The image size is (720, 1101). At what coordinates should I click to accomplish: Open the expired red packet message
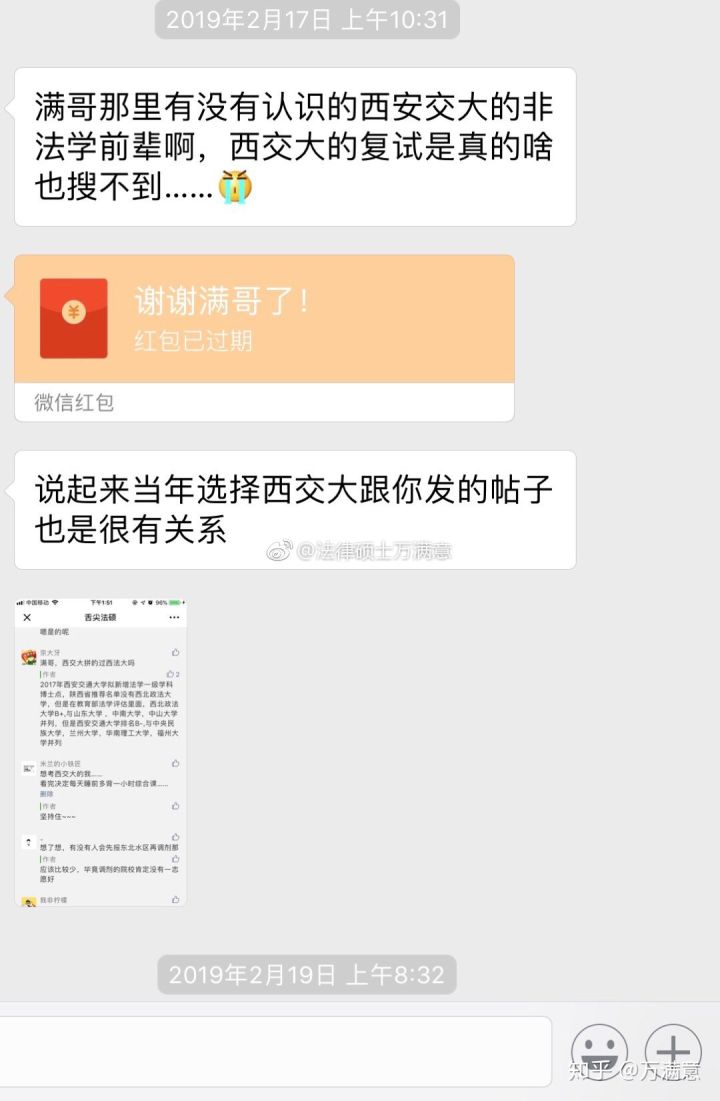pyautogui.click(x=264, y=320)
